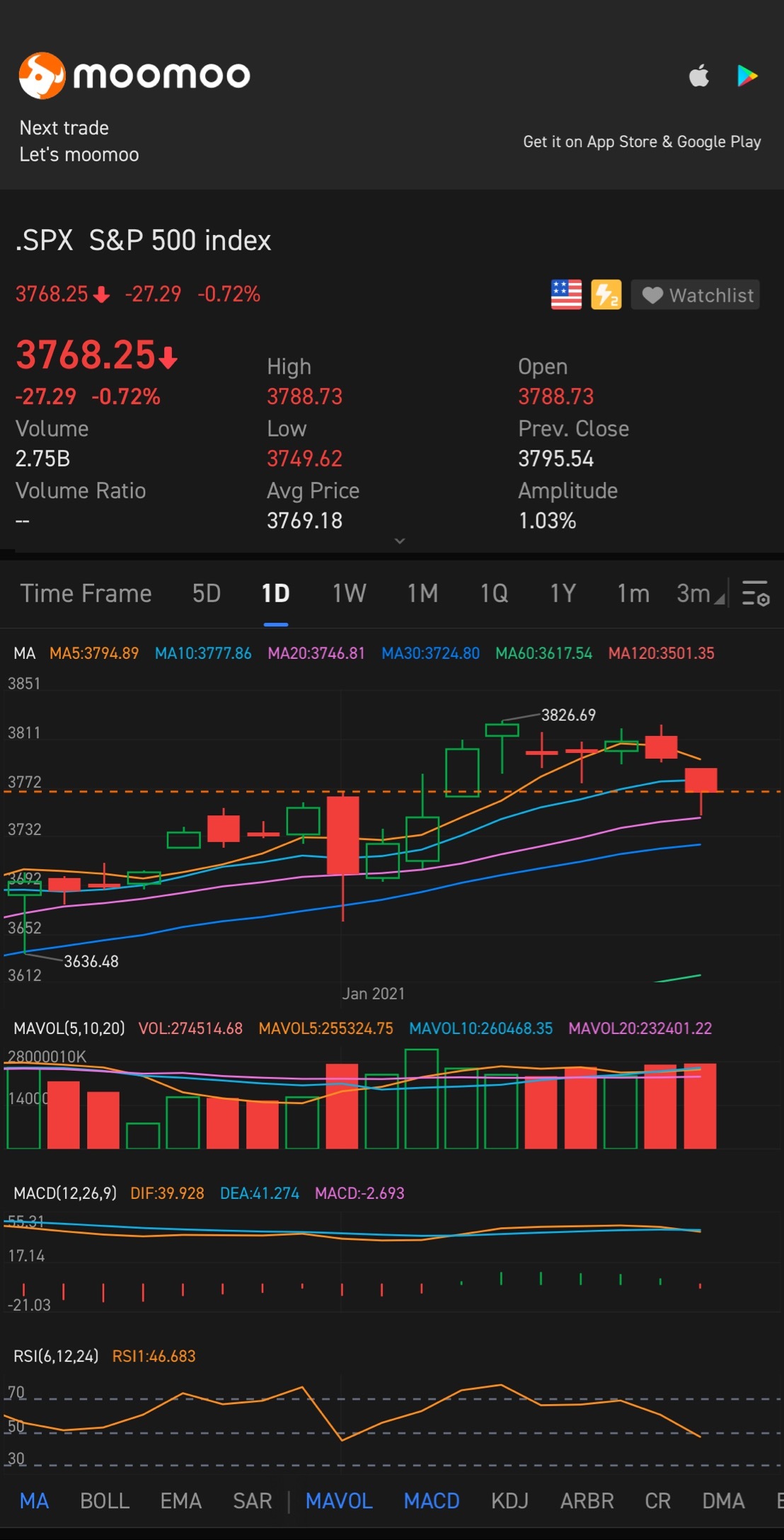Click the heart icon on Watchlist button
This screenshot has height=1540, width=784.
point(655,294)
